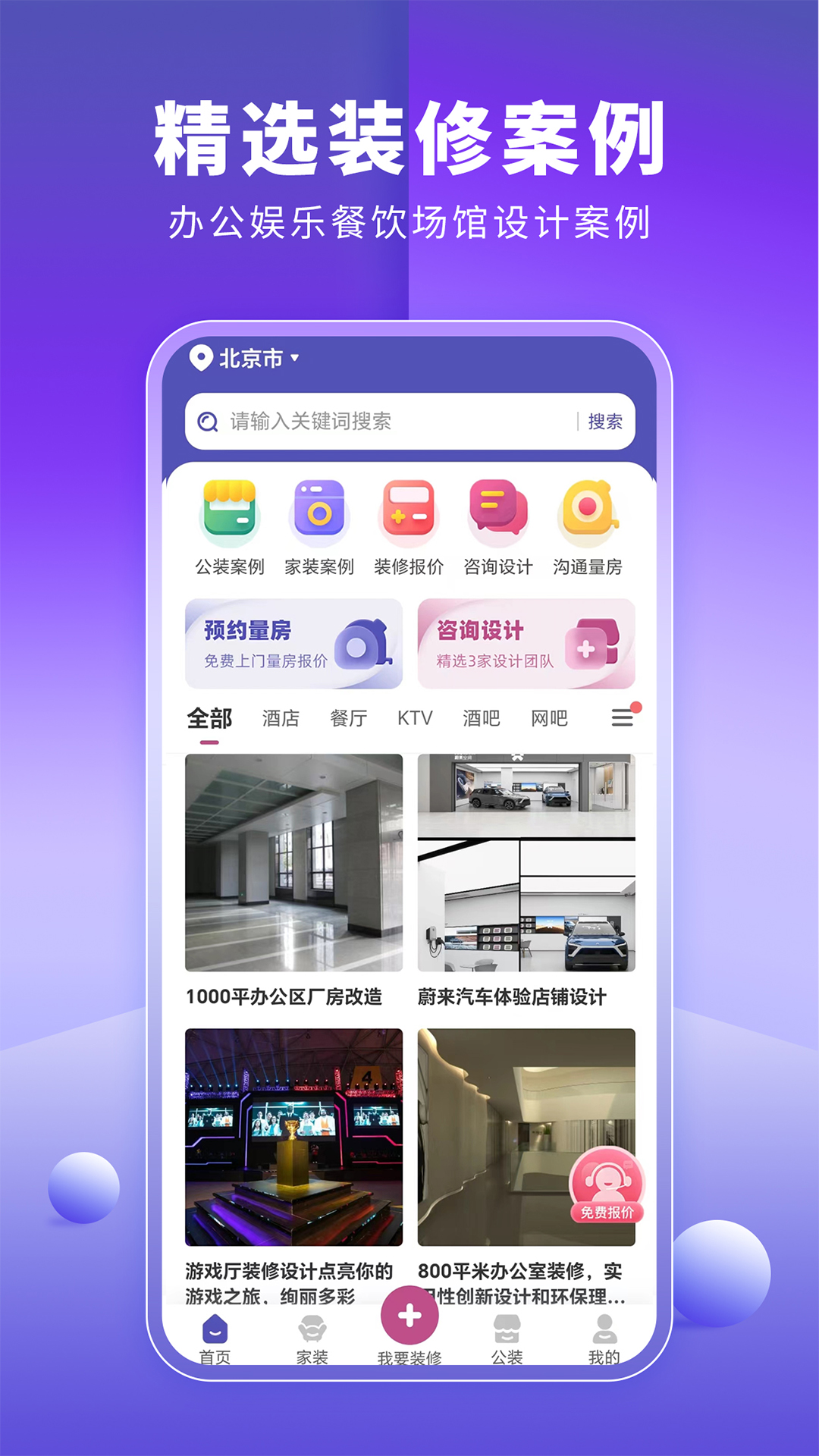Select the KTV category tab
The width and height of the screenshot is (819, 1456).
[416, 717]
